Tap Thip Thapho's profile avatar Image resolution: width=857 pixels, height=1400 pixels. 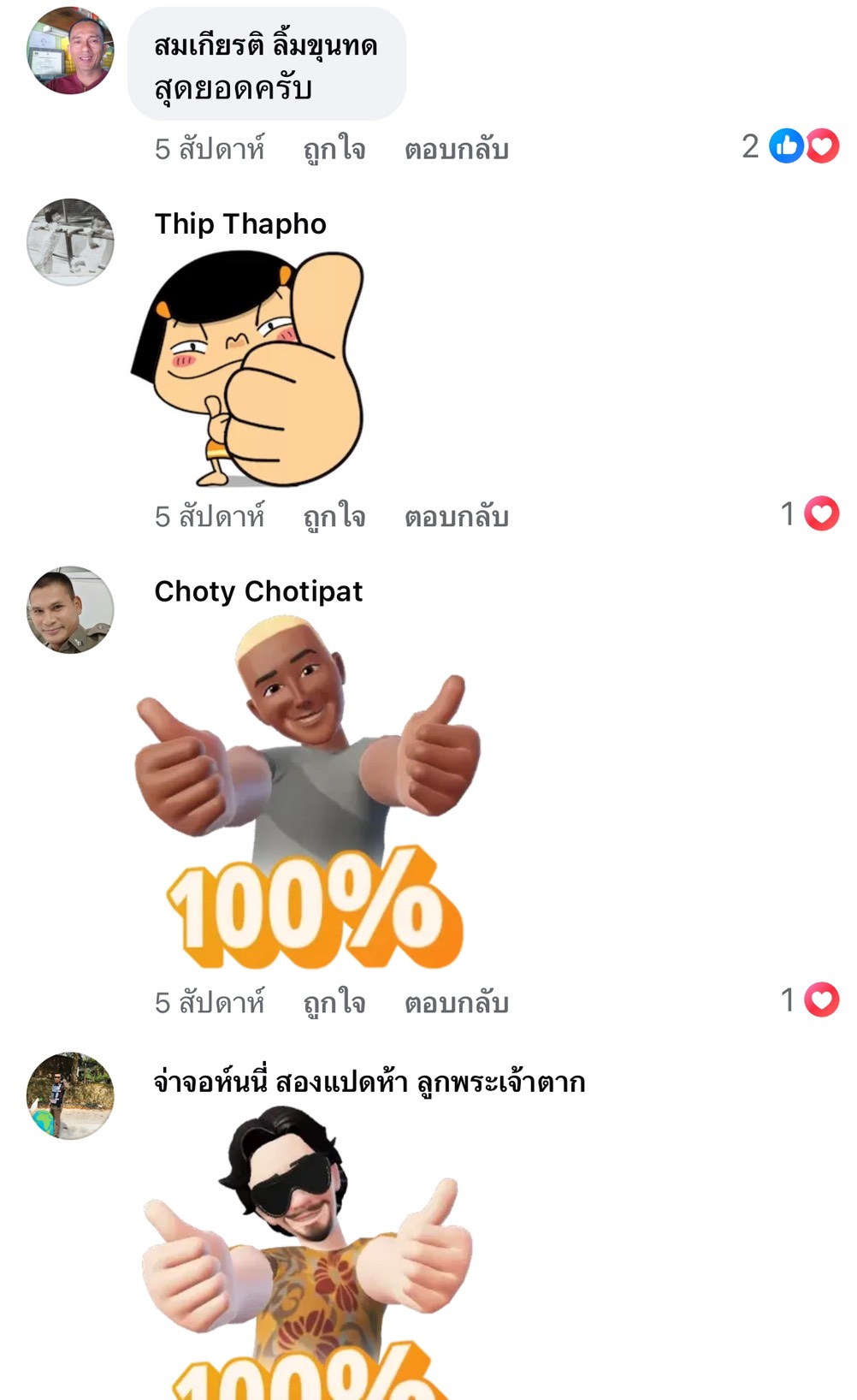(70, 242)
